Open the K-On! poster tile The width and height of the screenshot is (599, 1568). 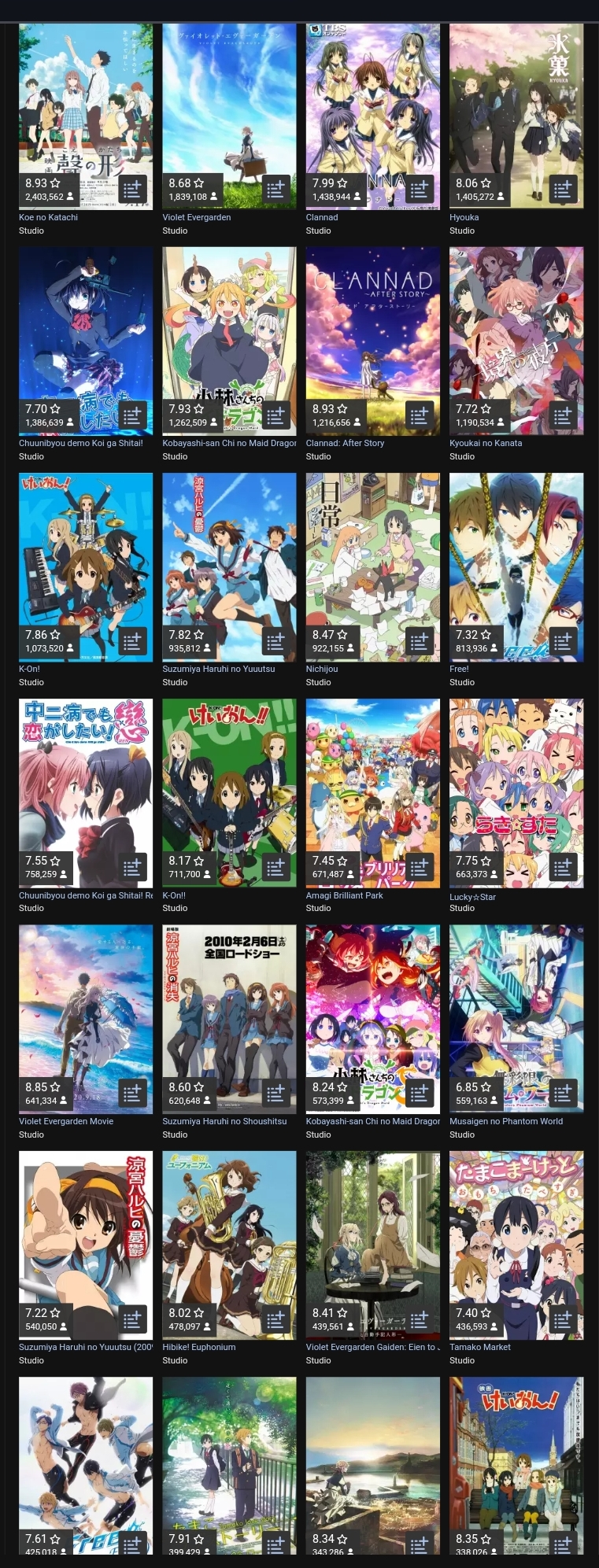86,551
